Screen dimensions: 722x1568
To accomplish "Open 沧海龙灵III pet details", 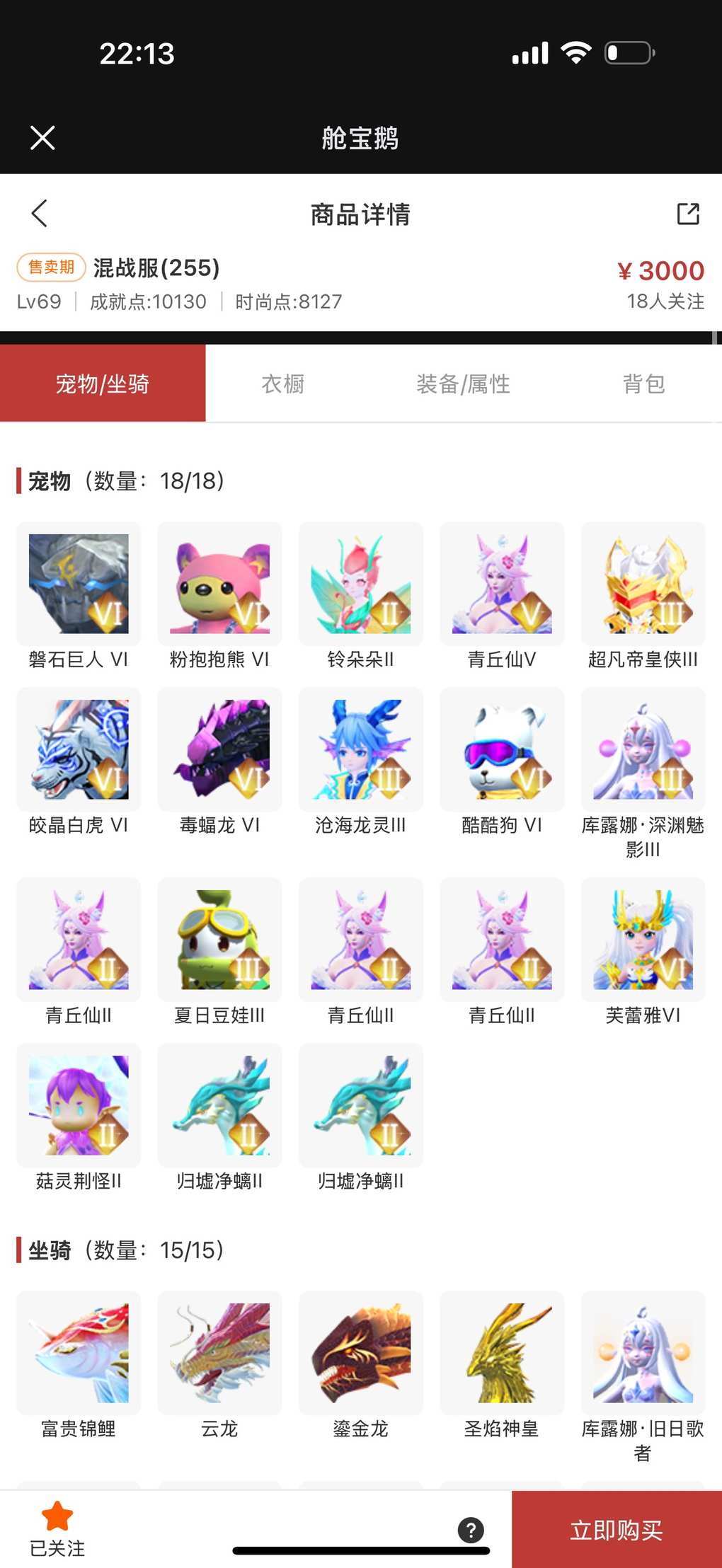I will tap(360, 750).
